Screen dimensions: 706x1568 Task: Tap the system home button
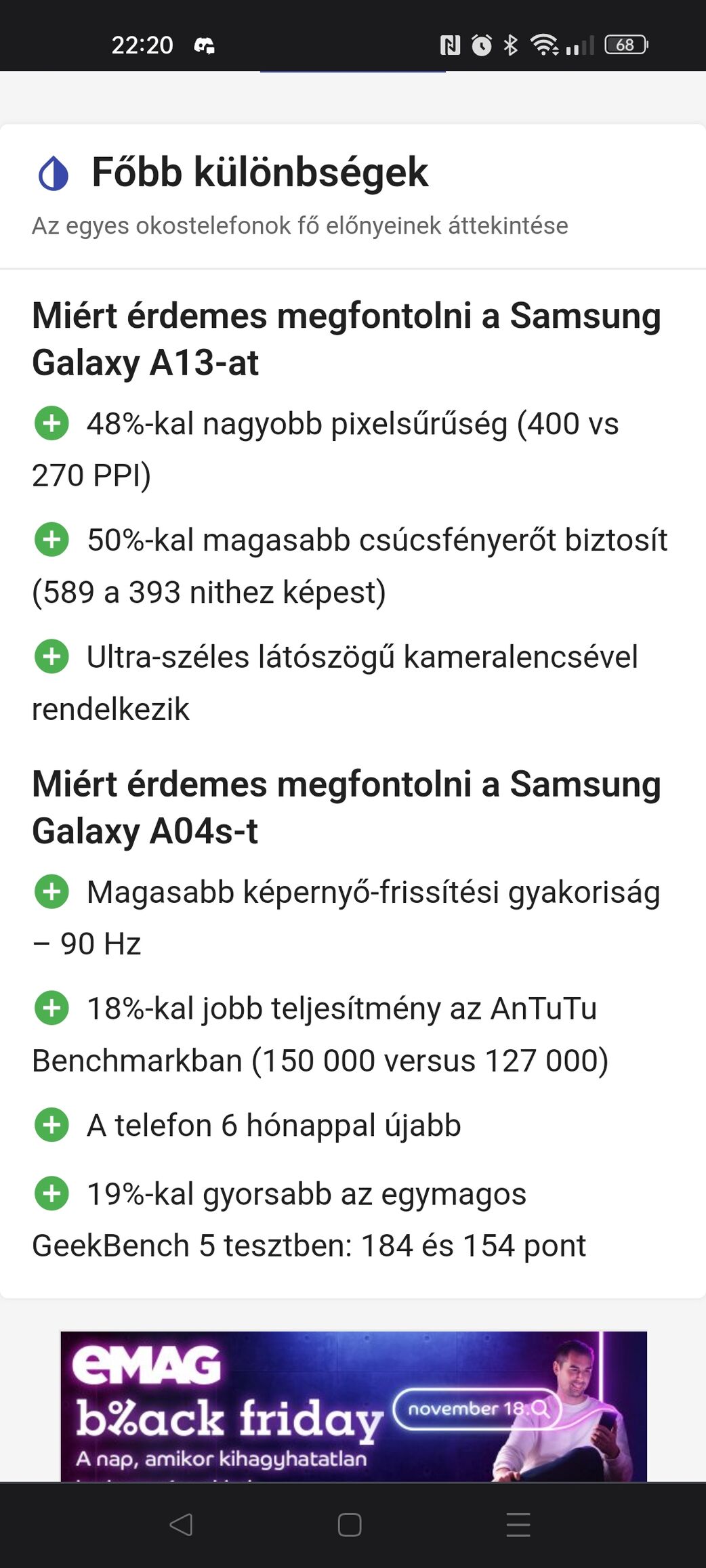click(x=350, y=1525)
